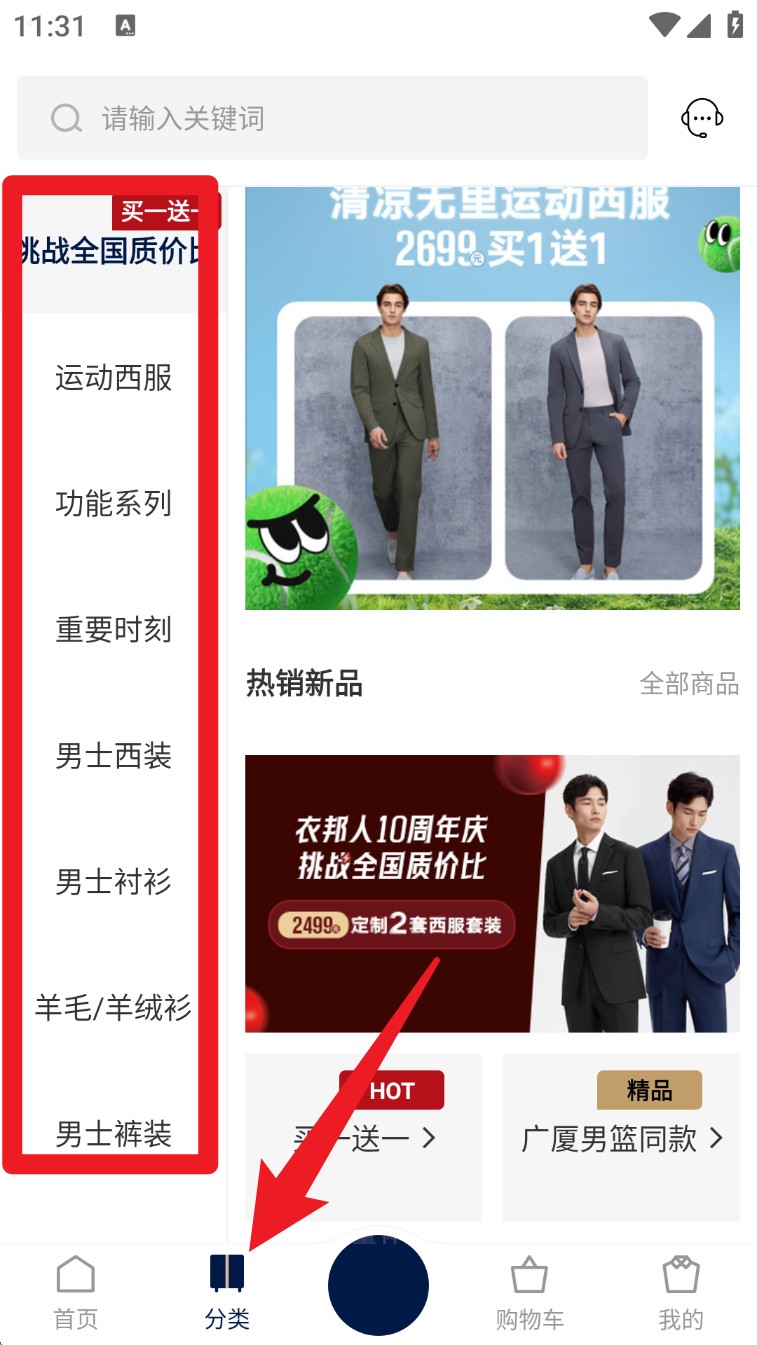Open the 功能系列 category
Viewport: 757px width, 1345px height.
(113, 503)
